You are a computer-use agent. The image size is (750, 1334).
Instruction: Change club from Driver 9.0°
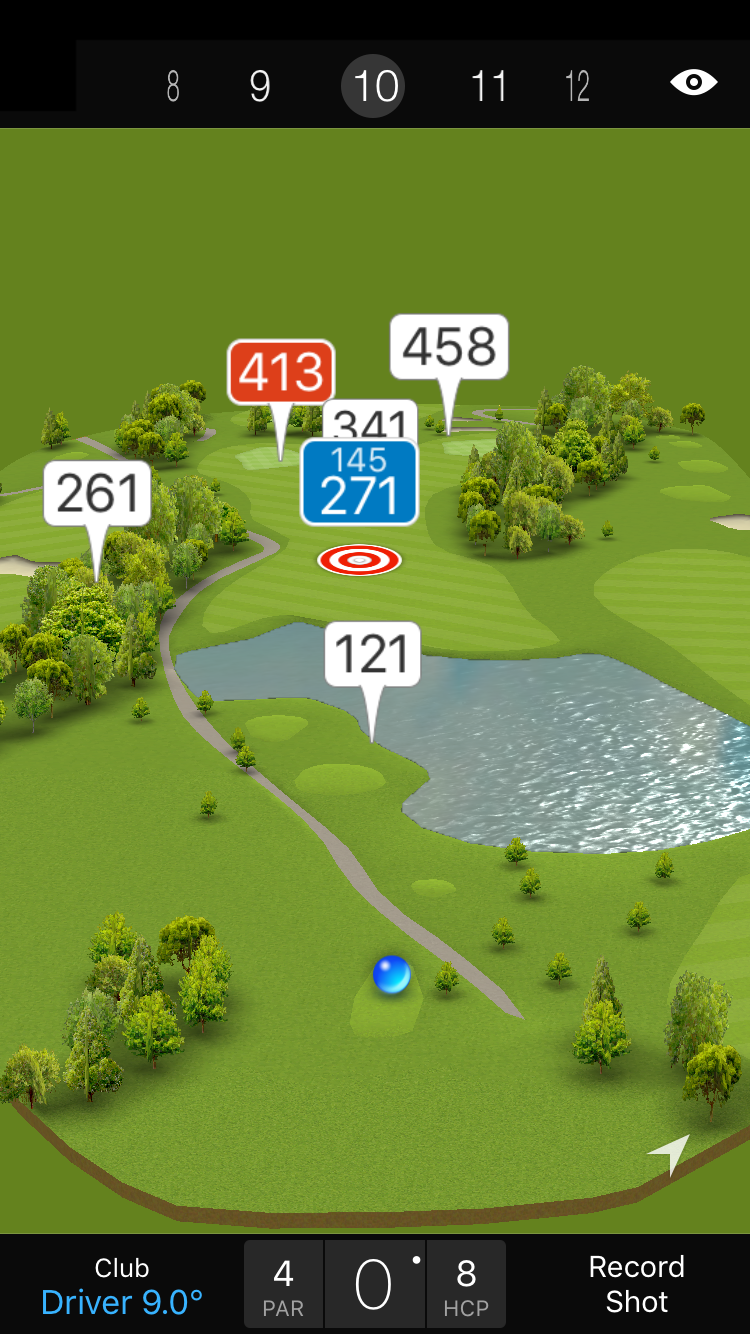[x=122, y=1286]
